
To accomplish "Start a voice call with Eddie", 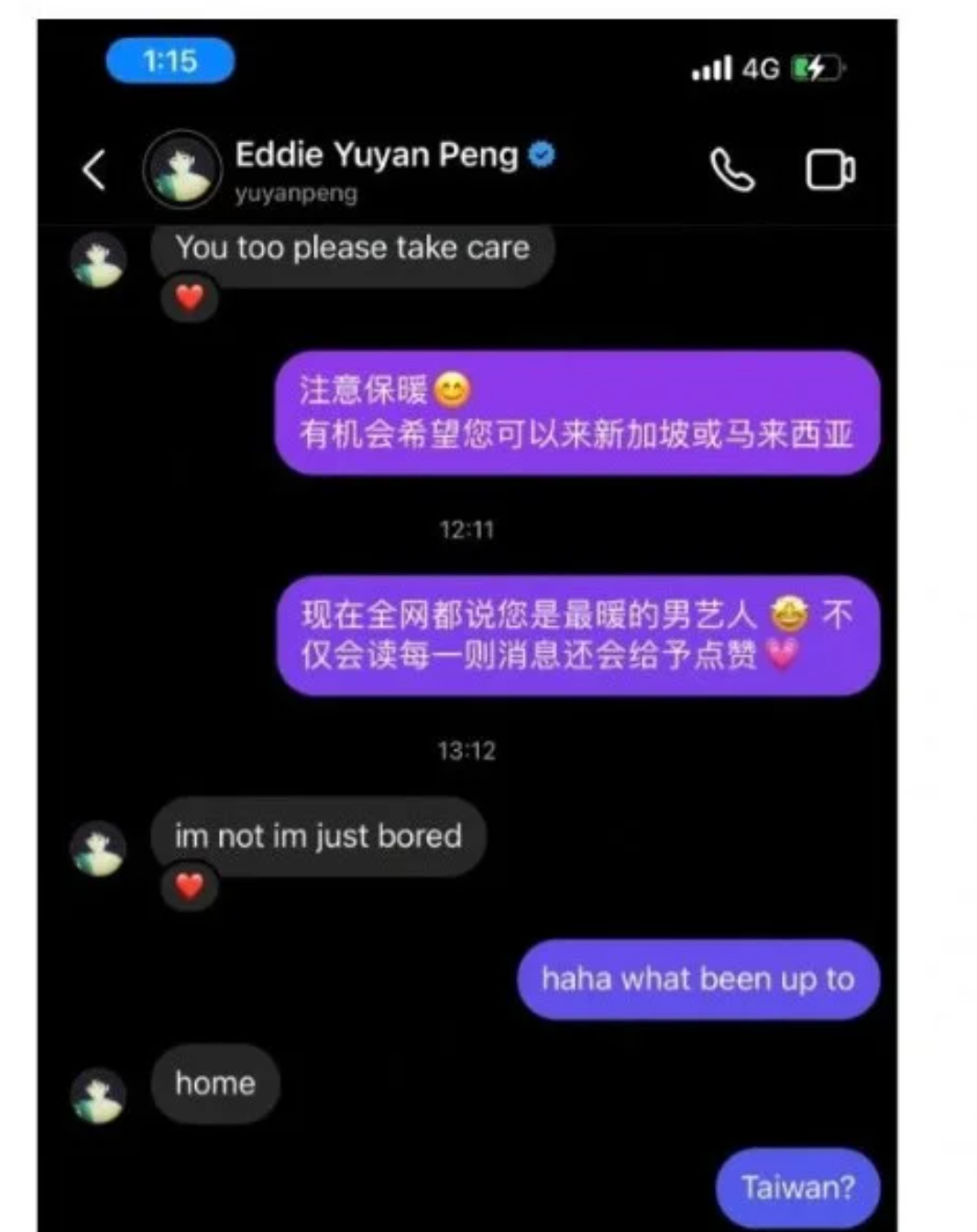I will [x=732, y=170].
